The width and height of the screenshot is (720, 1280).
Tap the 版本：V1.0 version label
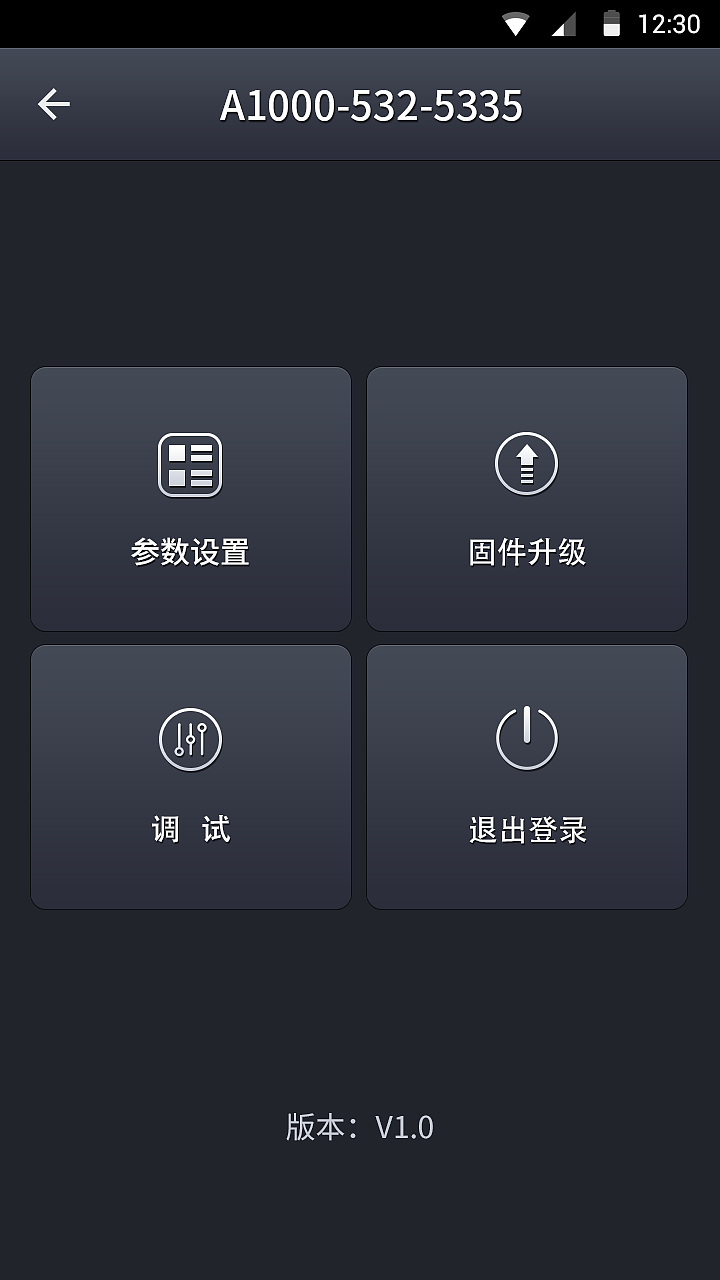click(360, 1126)
